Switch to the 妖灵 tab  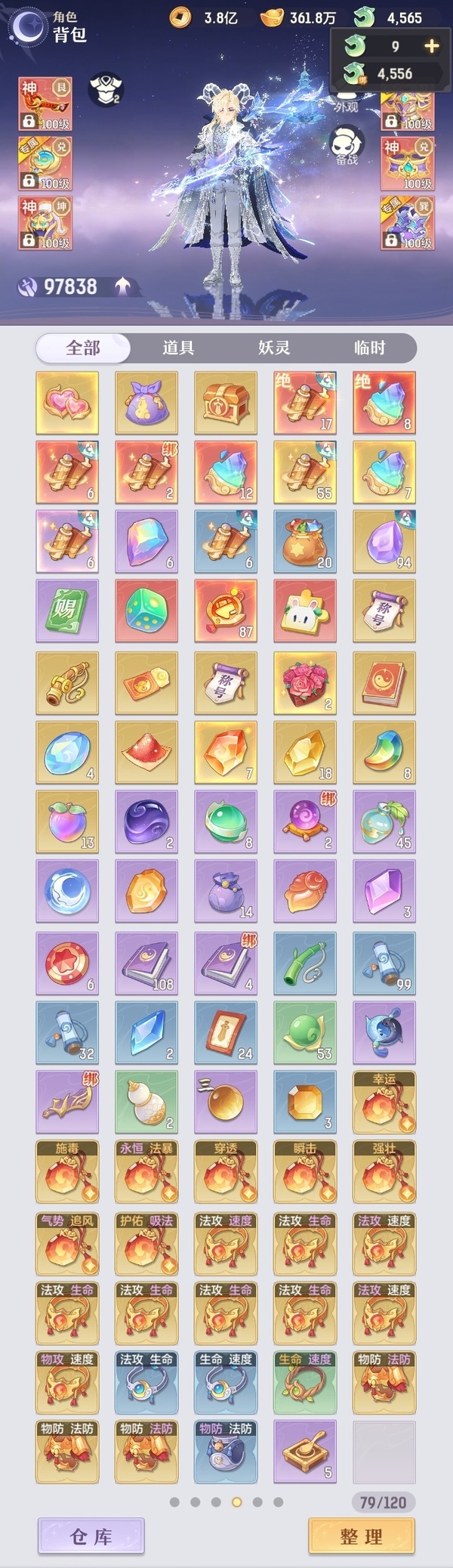click(274, 348)
